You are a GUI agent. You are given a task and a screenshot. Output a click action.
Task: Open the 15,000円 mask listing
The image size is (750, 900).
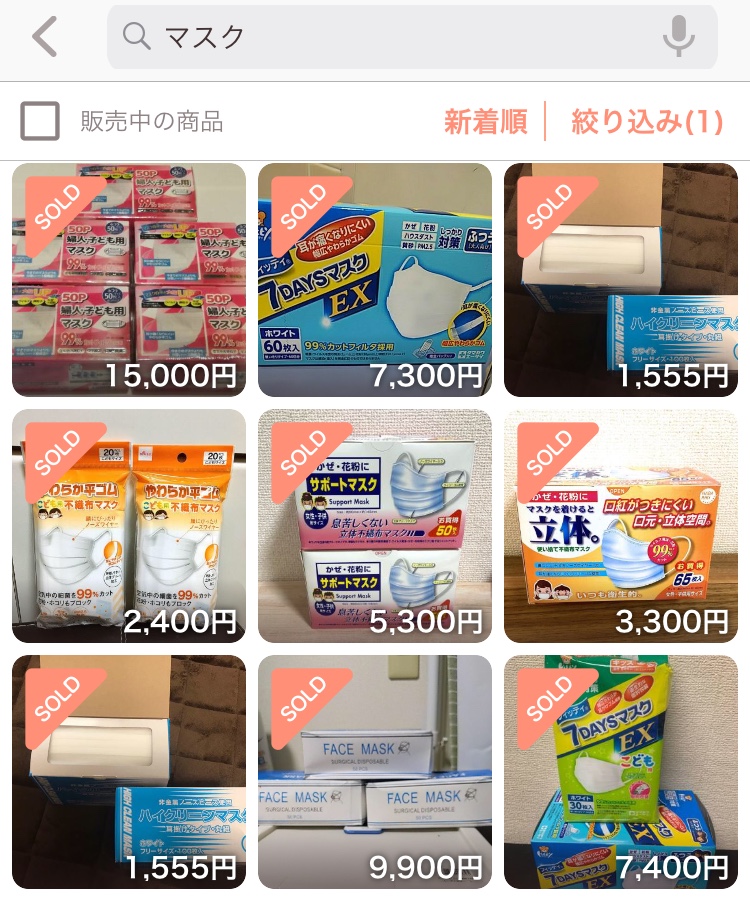pyautogui.click(x=129, y=280)
